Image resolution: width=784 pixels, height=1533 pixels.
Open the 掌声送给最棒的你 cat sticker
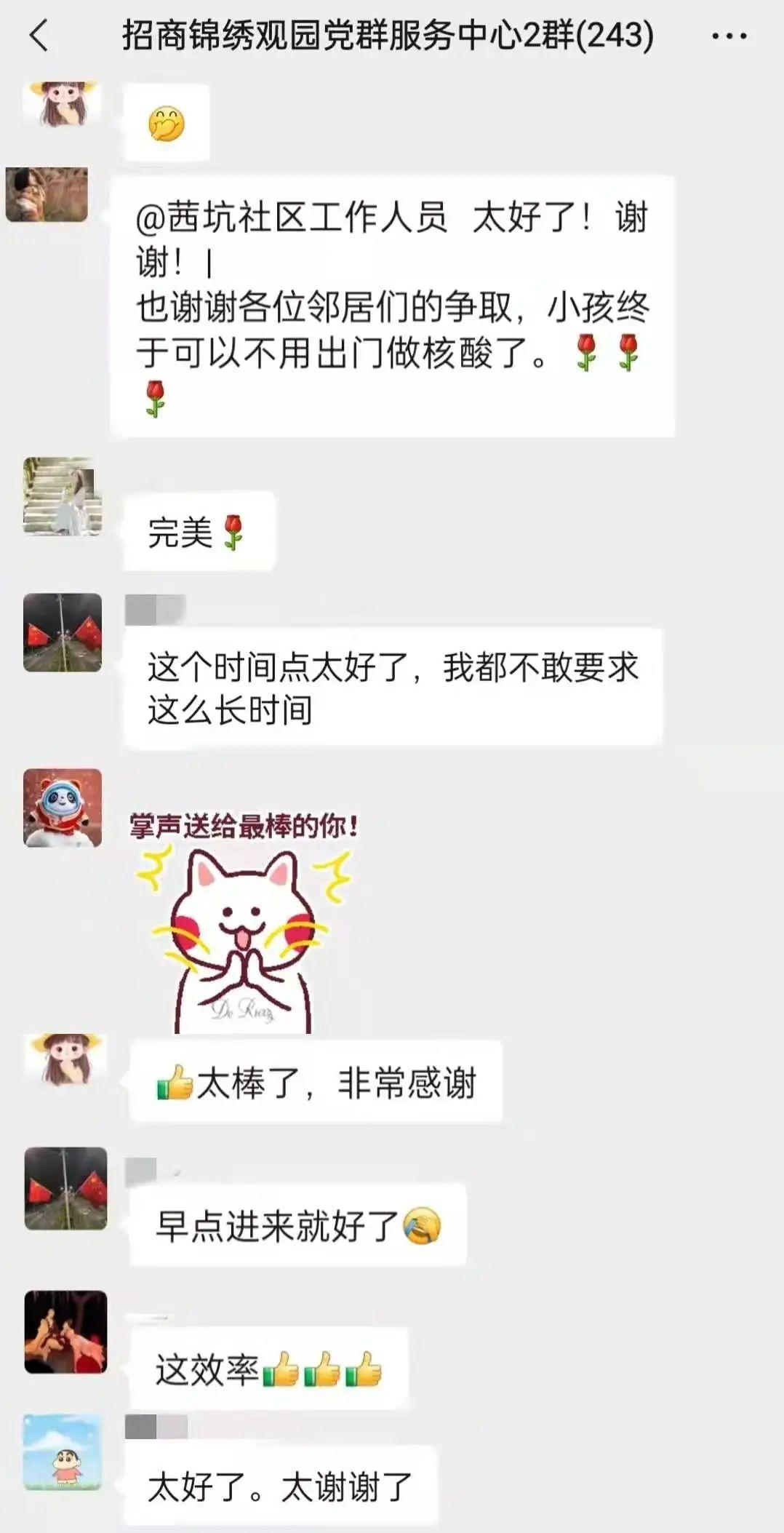(244, 923)
